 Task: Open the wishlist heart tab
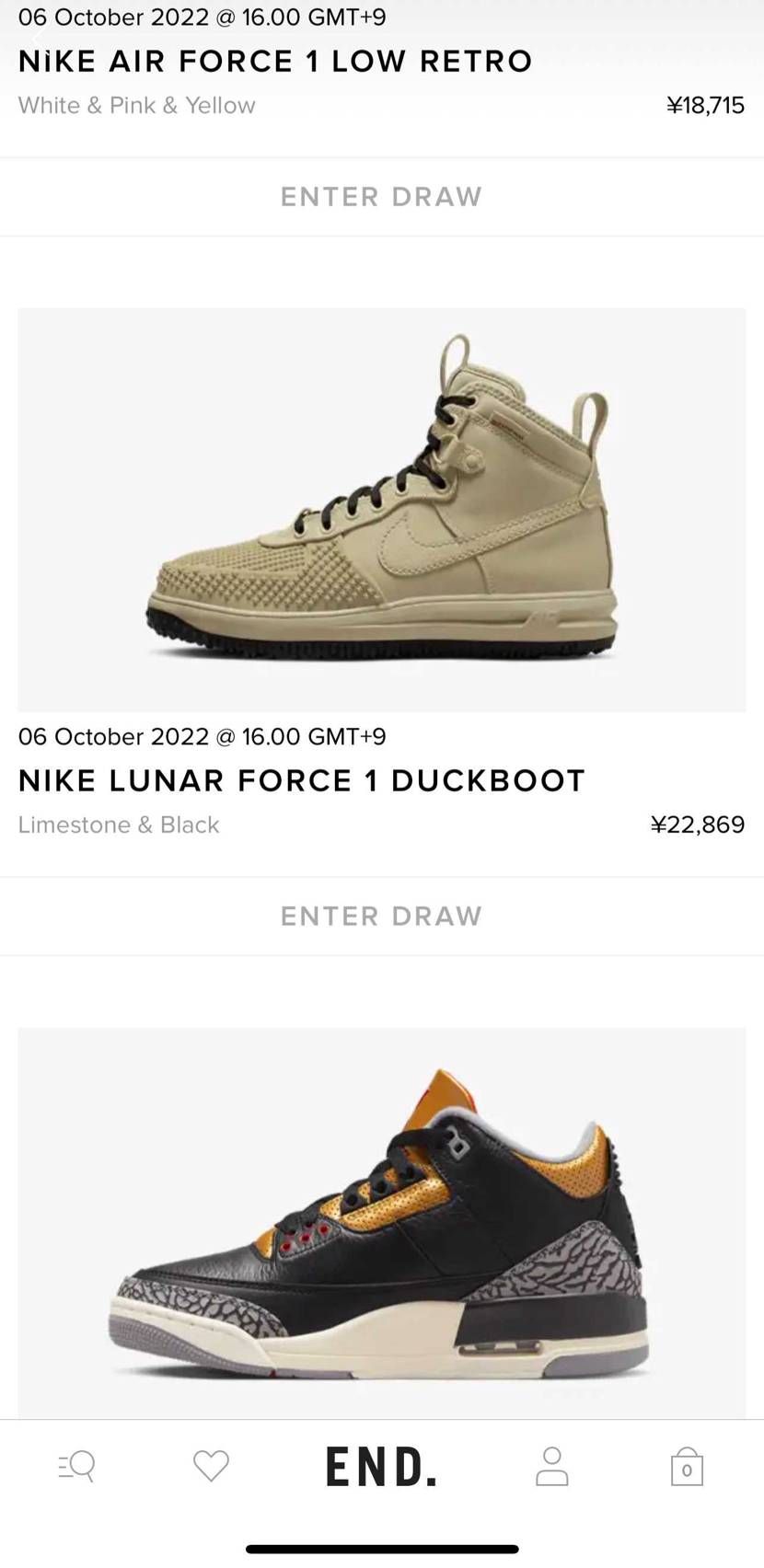coord(211,1466)
